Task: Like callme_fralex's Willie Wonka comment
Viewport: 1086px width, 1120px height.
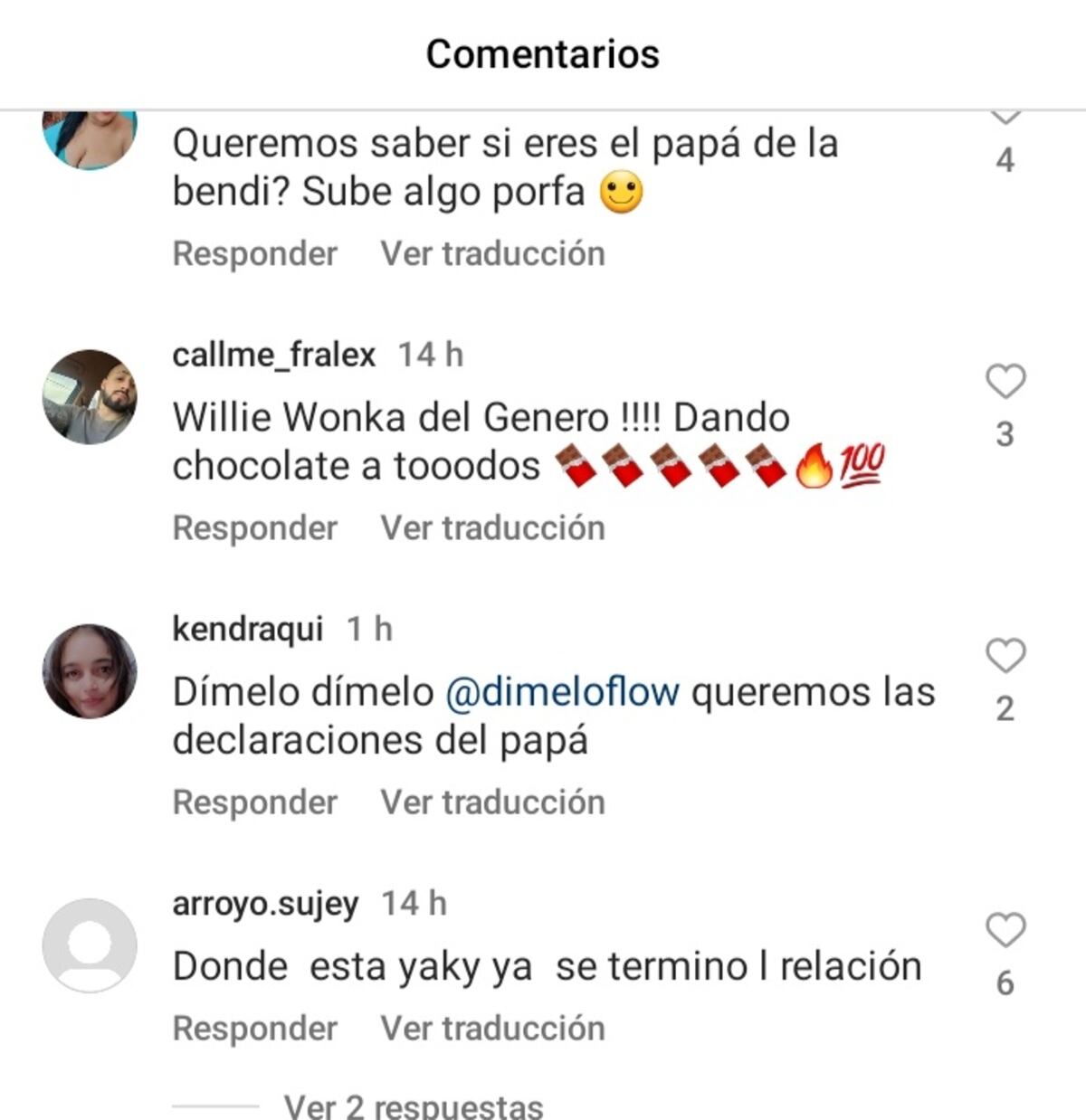Action: click(x=1005, y=382)
